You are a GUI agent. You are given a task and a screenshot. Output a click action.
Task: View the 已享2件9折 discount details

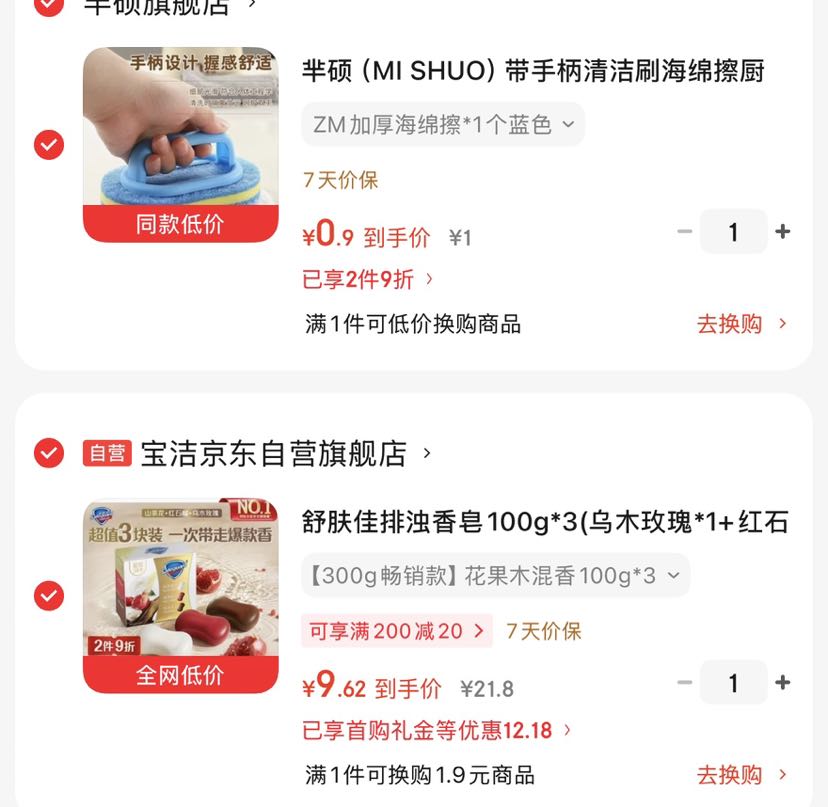click(368, 279)
